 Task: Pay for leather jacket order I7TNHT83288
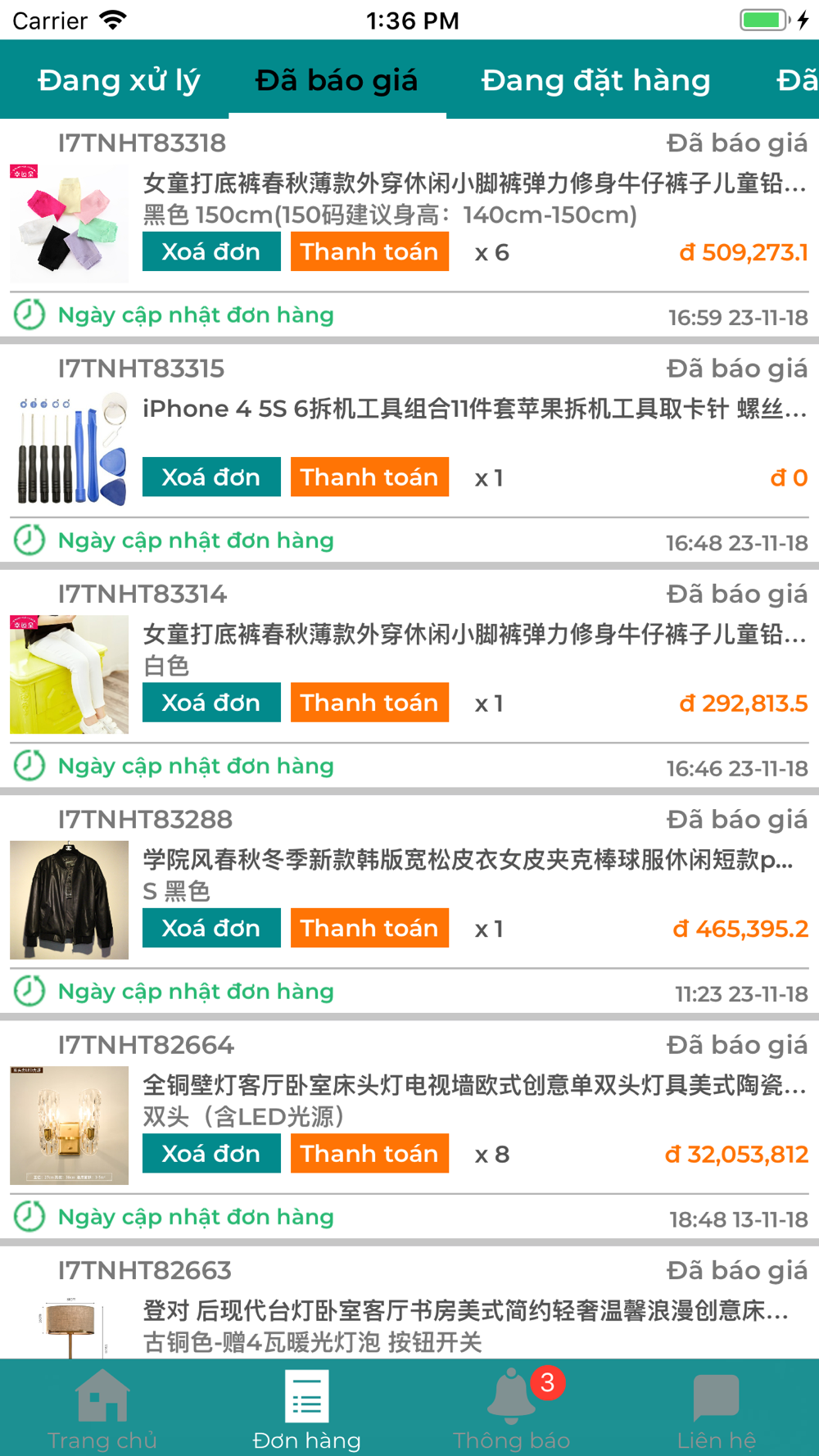point(369,928)
